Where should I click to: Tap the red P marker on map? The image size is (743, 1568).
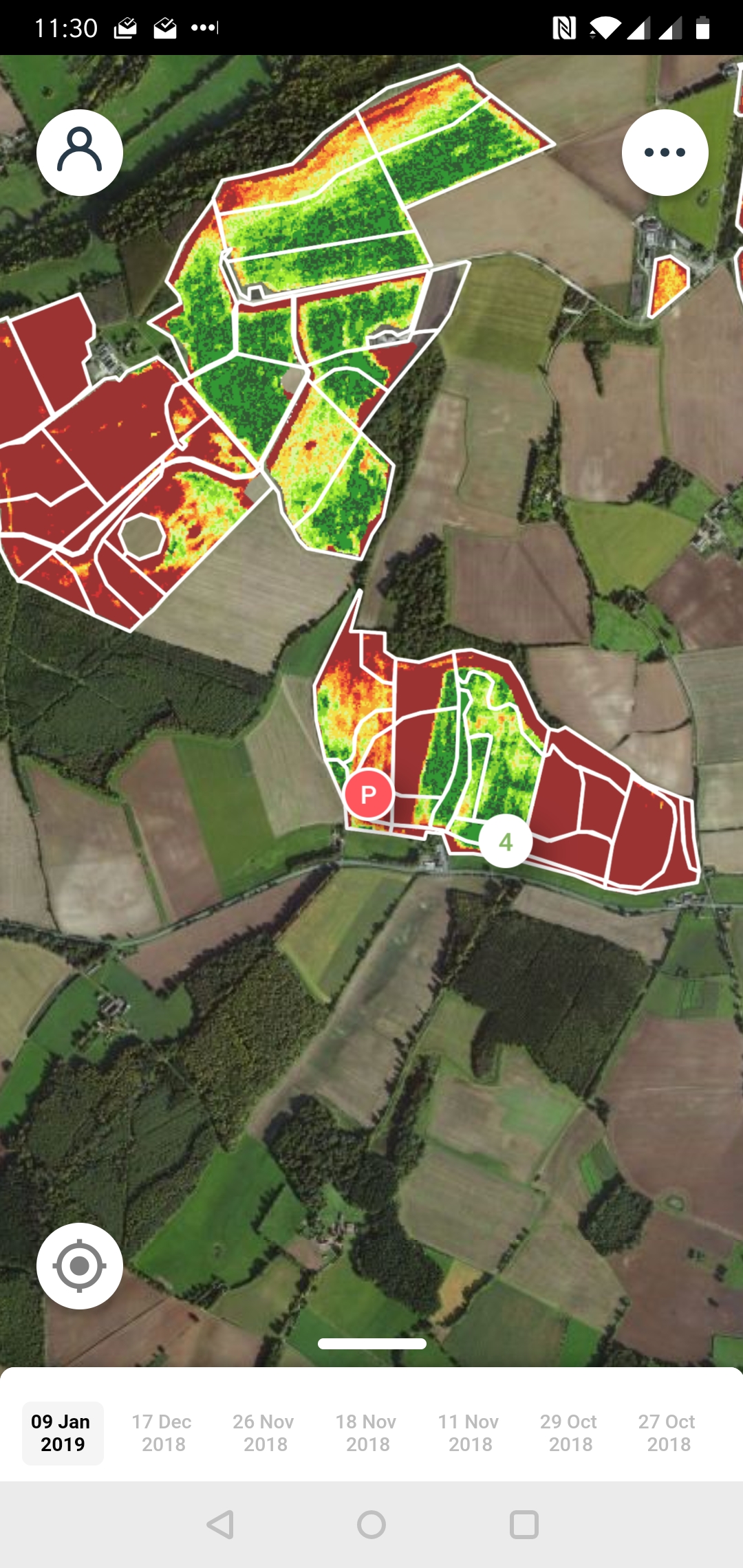tap(369, 794)
